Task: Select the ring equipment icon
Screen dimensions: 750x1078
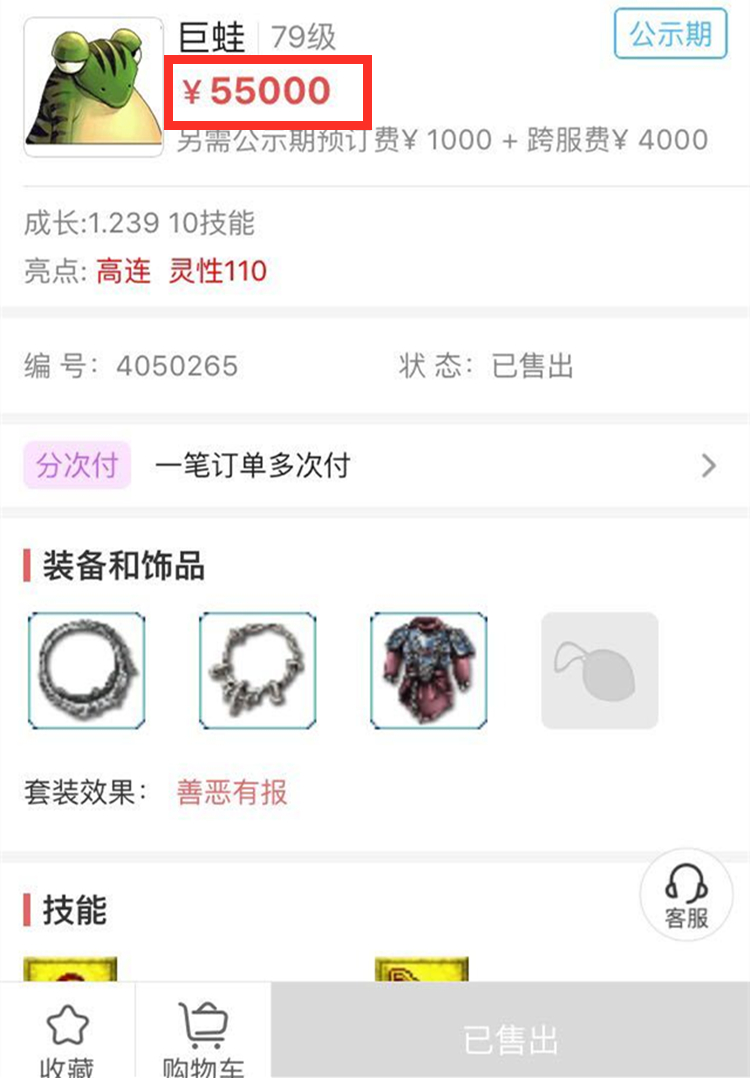Action: click(86, 670)
